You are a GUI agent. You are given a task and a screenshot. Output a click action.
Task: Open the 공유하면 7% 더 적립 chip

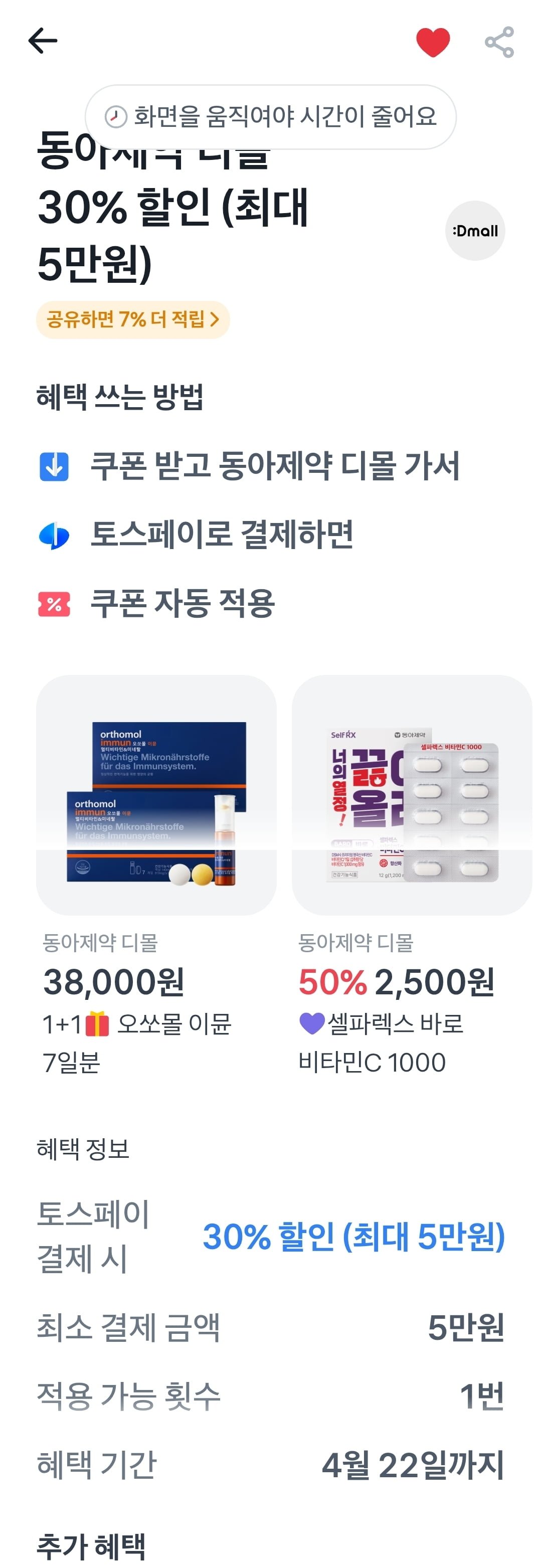tap(133, 319)
